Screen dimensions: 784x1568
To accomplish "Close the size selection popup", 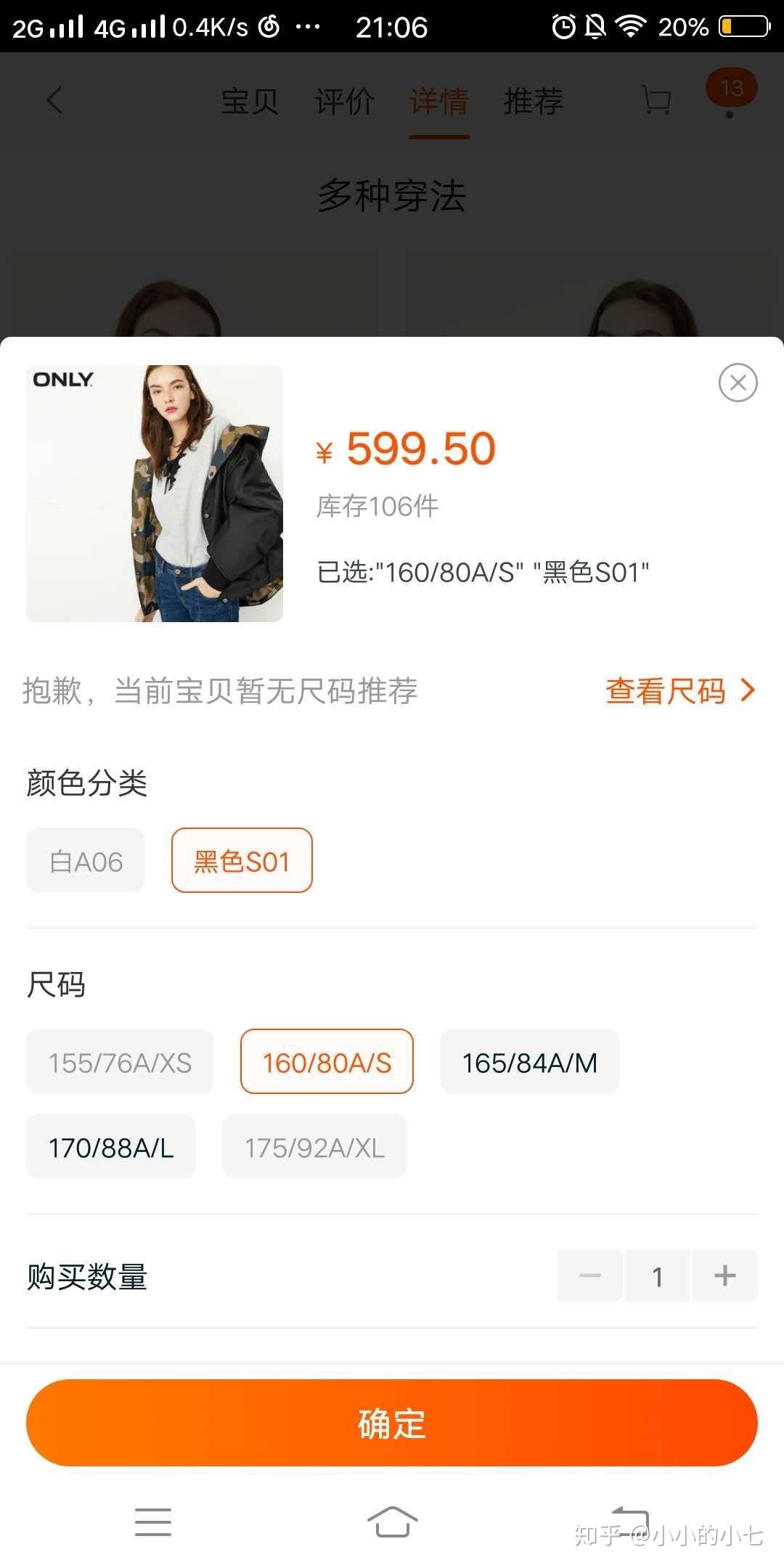I will (738, 383).
